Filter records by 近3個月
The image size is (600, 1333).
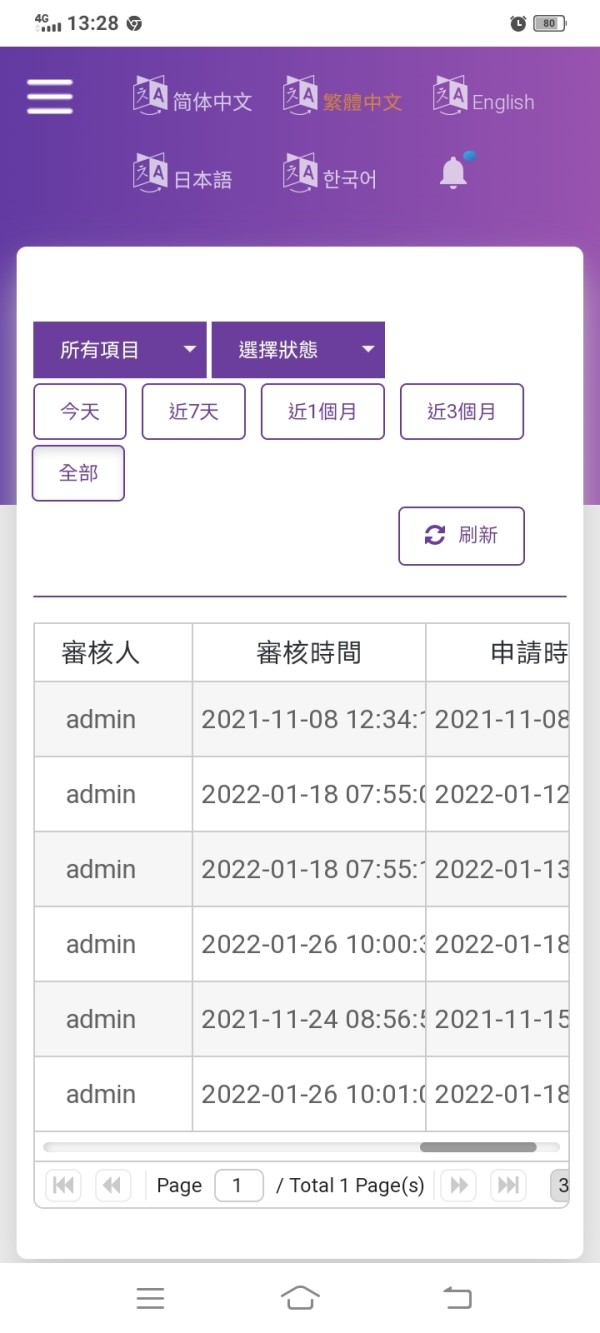pos(462,411)
